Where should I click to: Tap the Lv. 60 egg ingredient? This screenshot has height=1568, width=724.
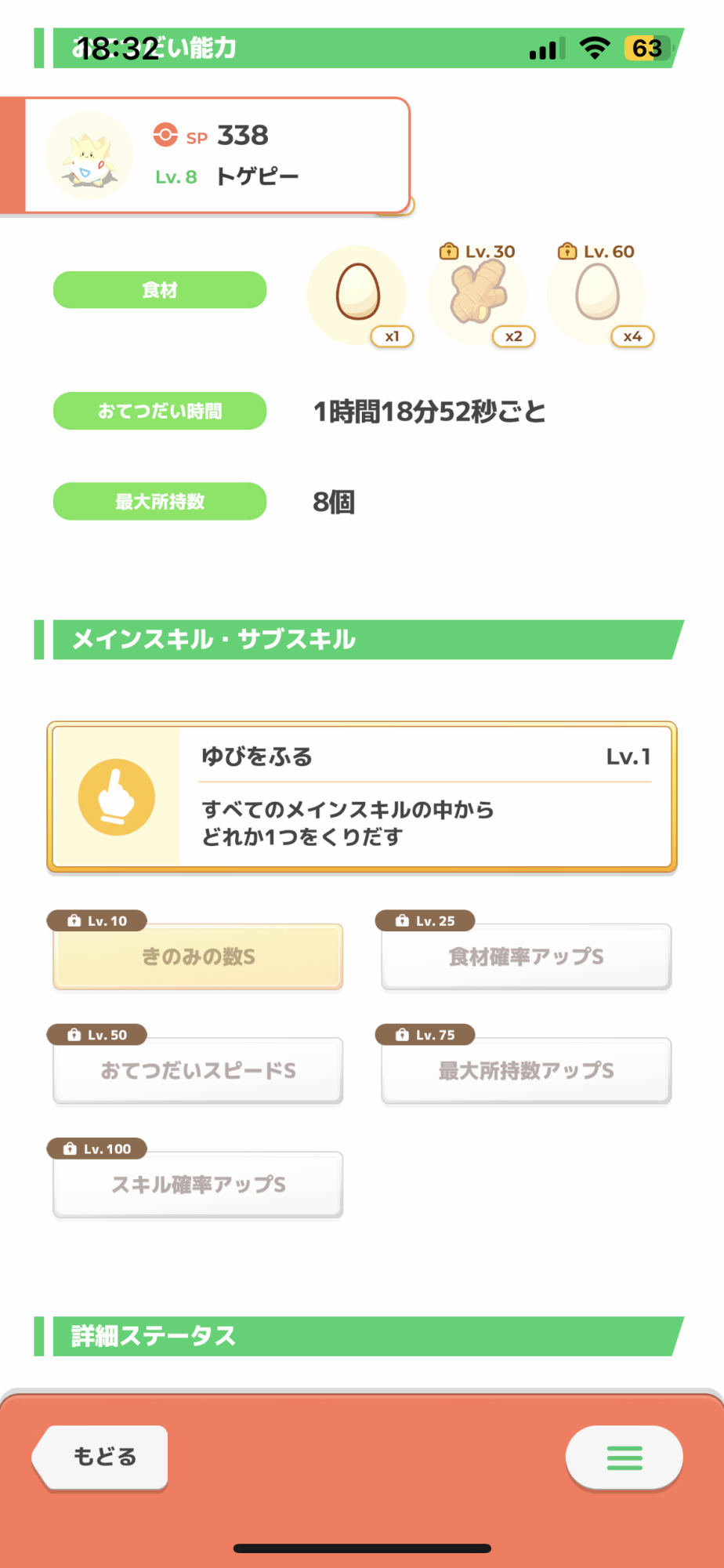(x=597, y=294)
